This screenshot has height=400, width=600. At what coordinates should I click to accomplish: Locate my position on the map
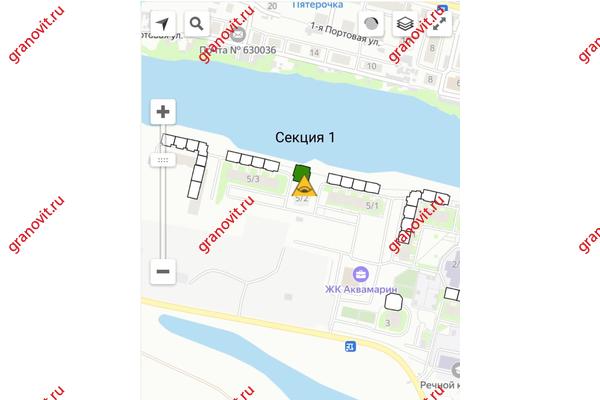tap(163, 23)
